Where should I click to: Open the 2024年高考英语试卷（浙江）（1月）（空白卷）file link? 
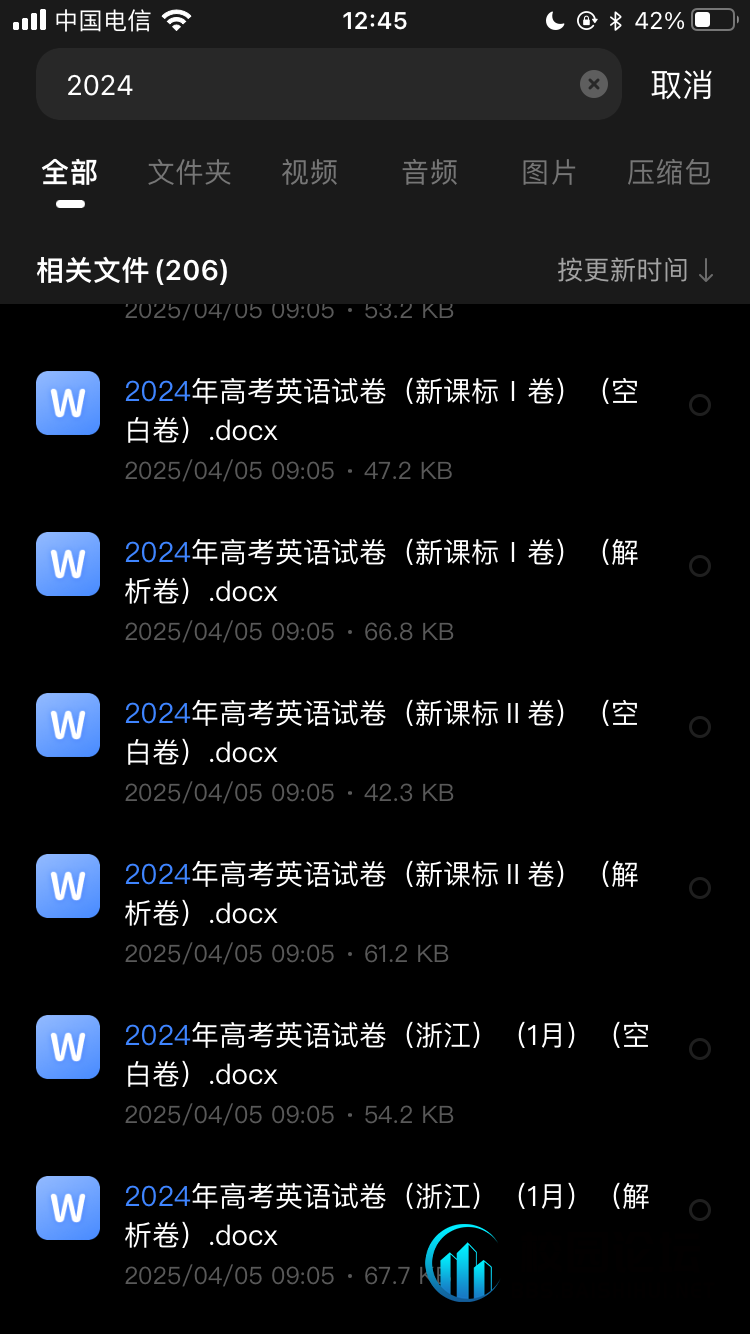click(x=380, y=1055)
